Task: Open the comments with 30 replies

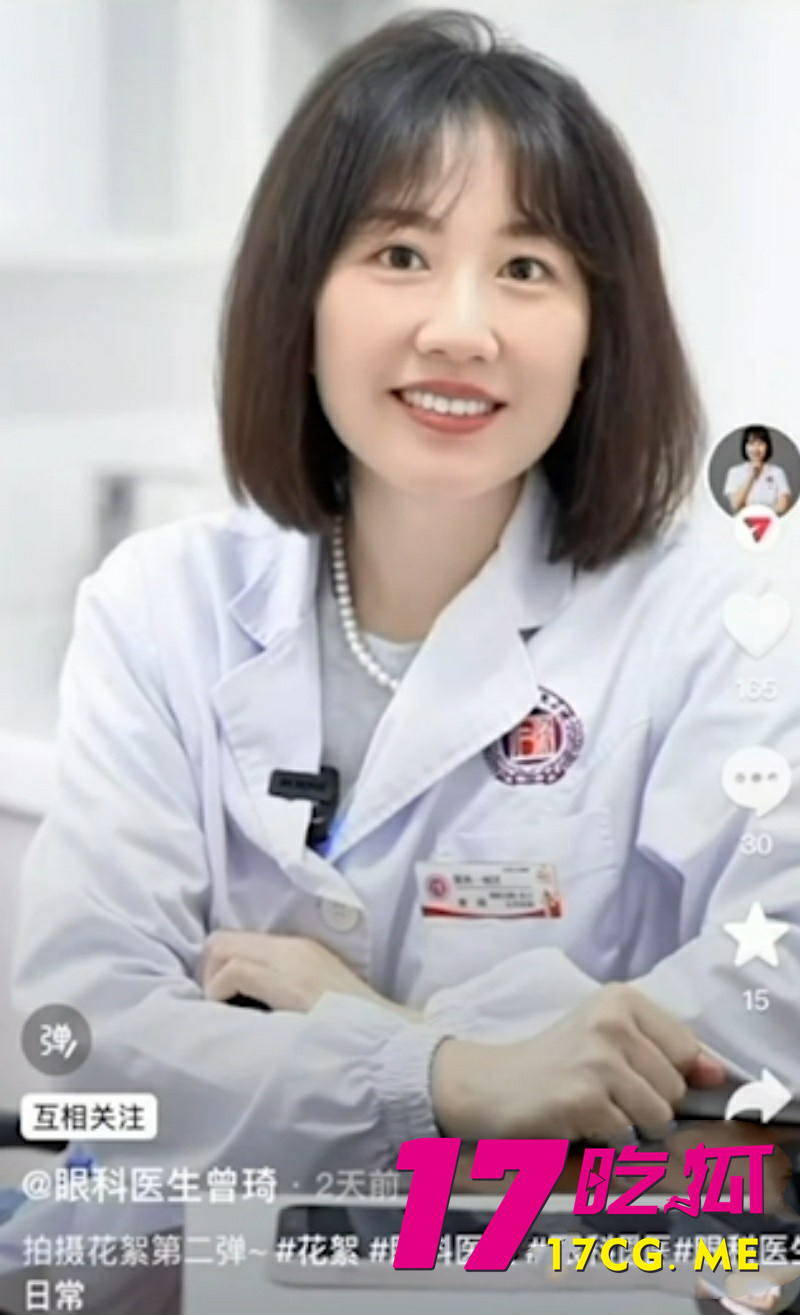Action: (x=756, y=780)
